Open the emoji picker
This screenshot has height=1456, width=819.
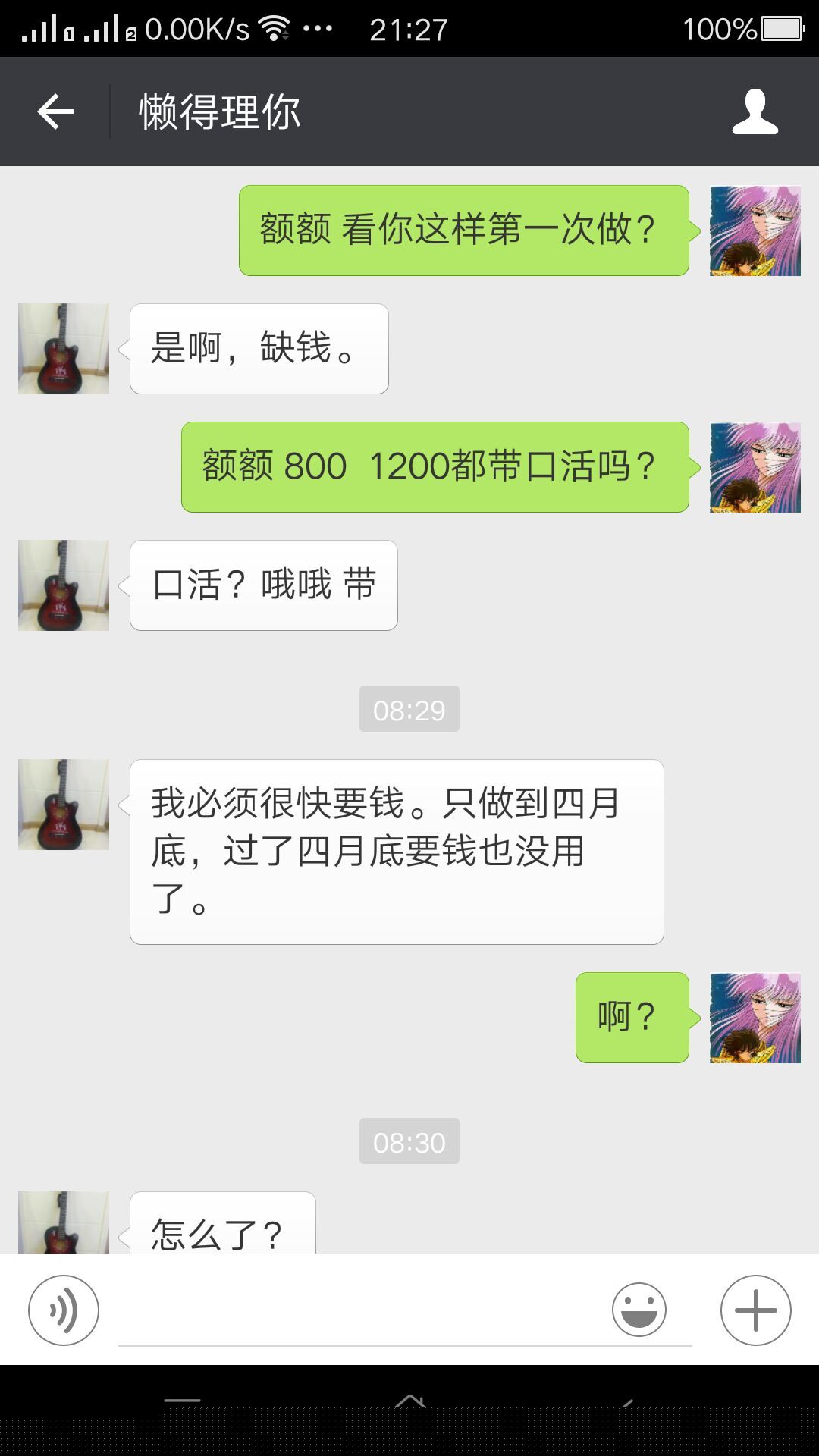[x=639, y=1310]
